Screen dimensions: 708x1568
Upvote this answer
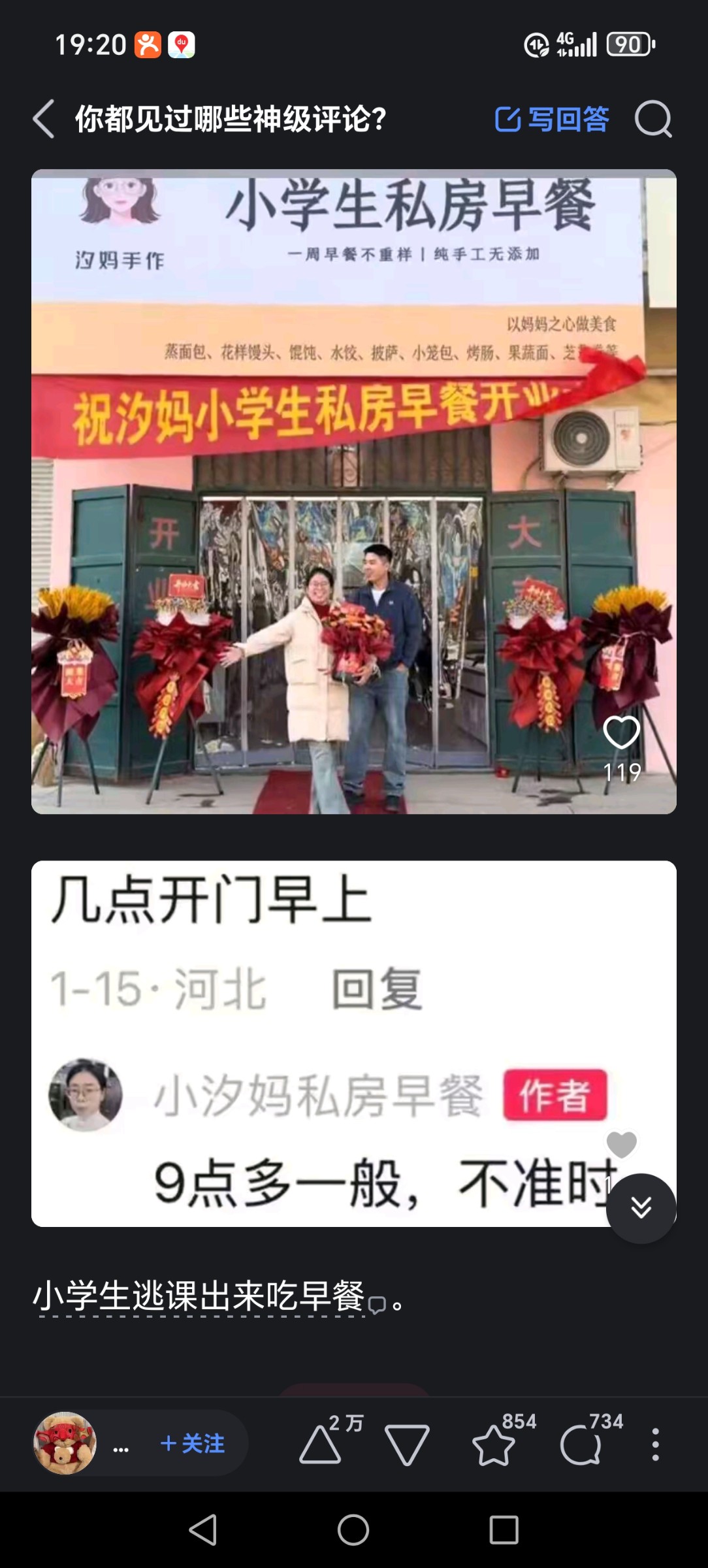pyautogui.click(x=321, y=1443)
